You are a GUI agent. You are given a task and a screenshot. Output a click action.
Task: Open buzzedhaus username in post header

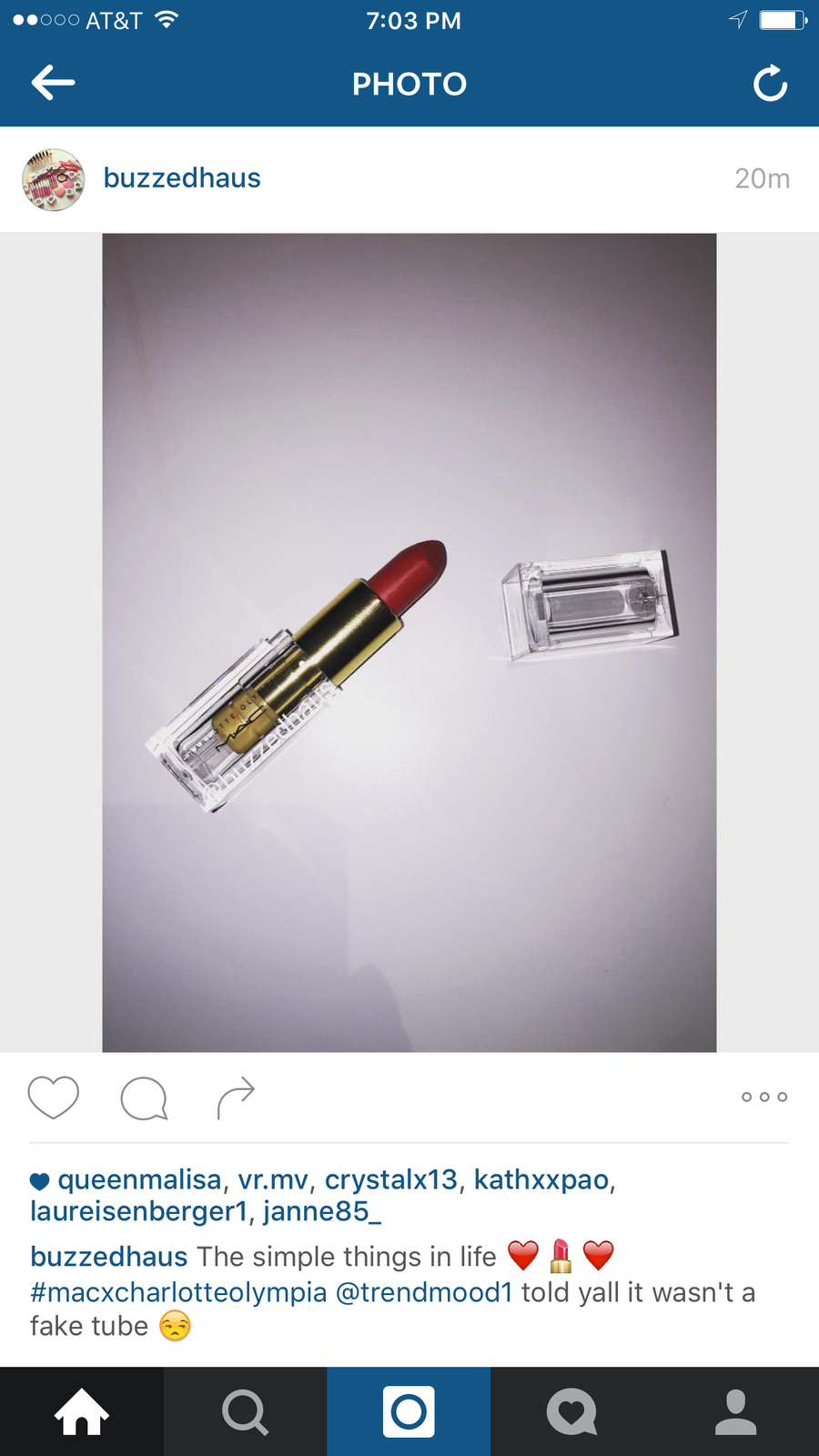[x=182, y=178]
